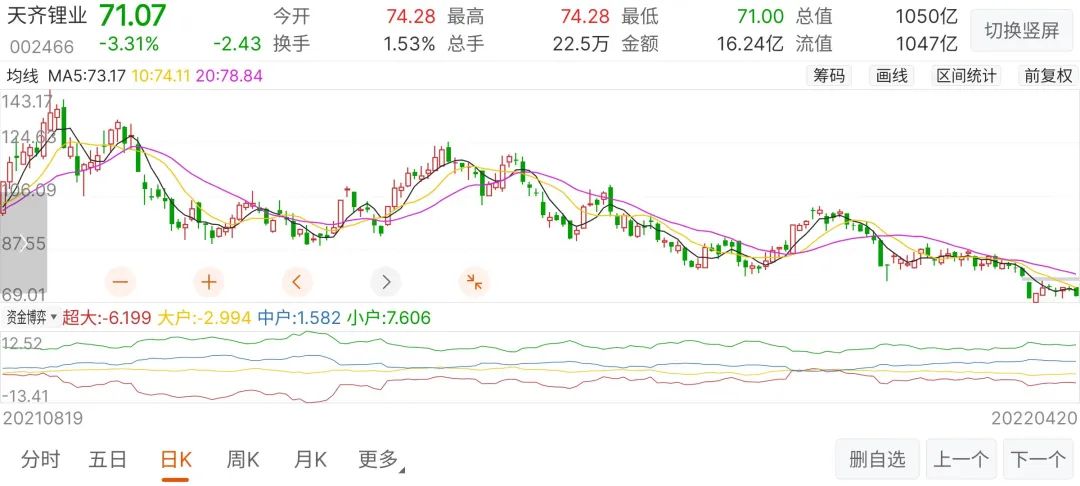
Task: Open the 资金博弈 indicator selector
Action: [30, 318]
